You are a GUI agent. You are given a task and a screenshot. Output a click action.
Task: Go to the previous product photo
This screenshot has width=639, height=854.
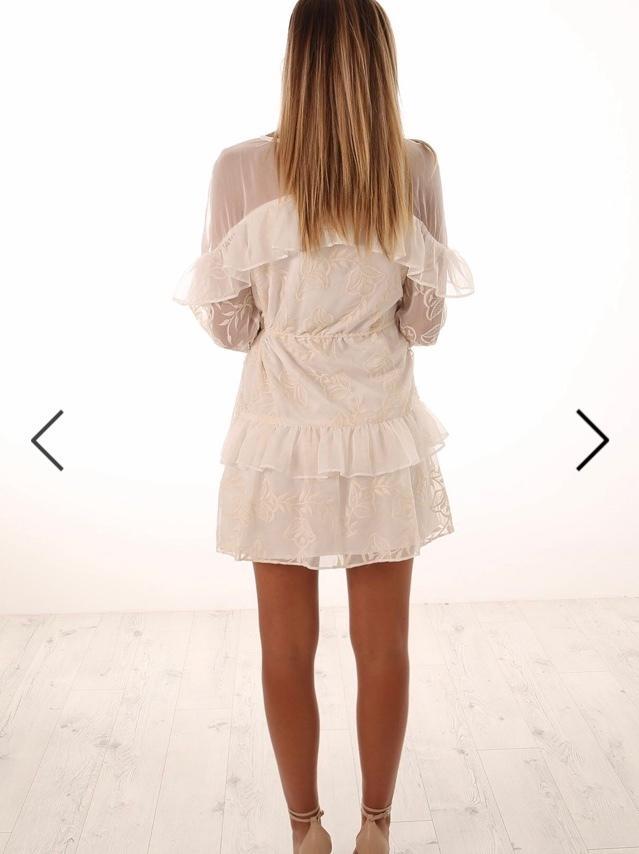(x=47, y=440)
